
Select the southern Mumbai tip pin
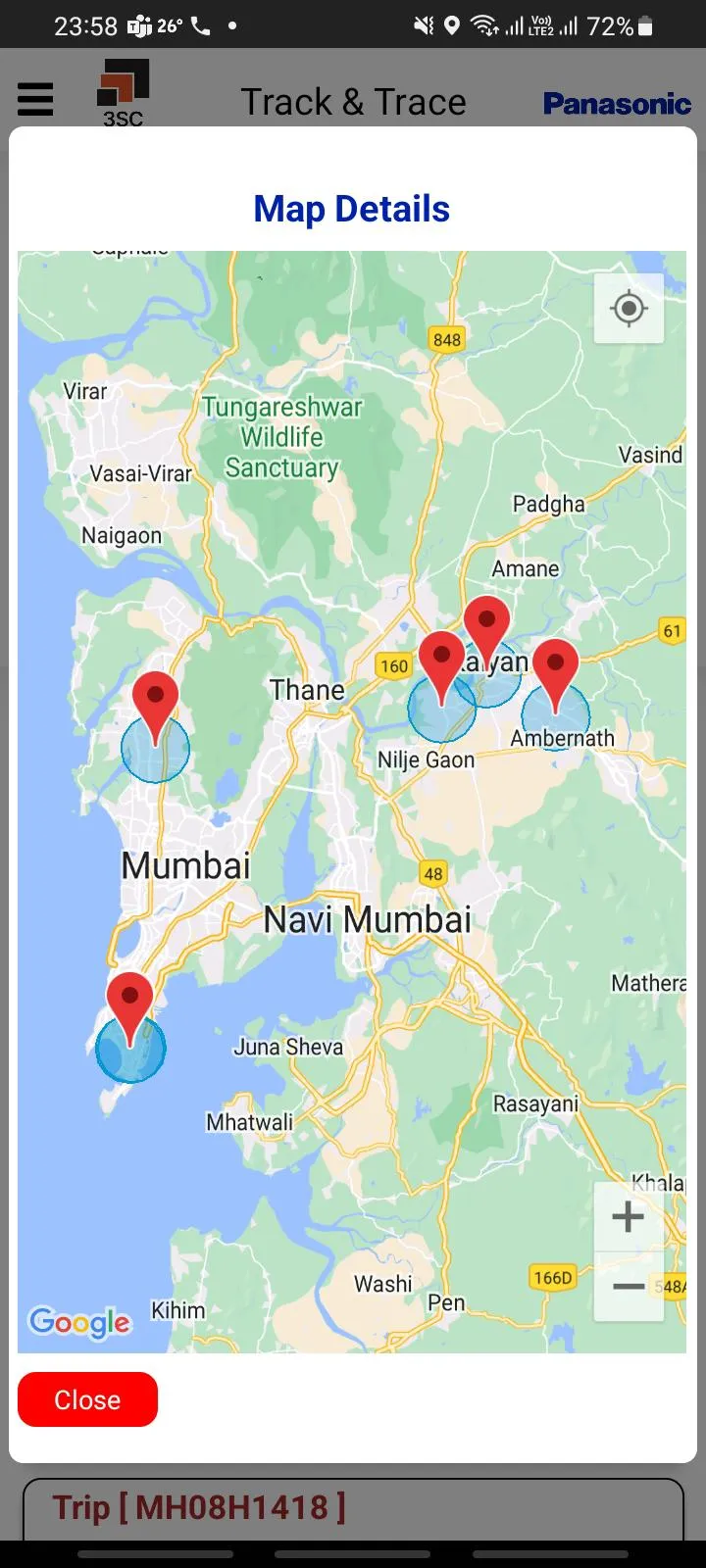point(129,1004)
